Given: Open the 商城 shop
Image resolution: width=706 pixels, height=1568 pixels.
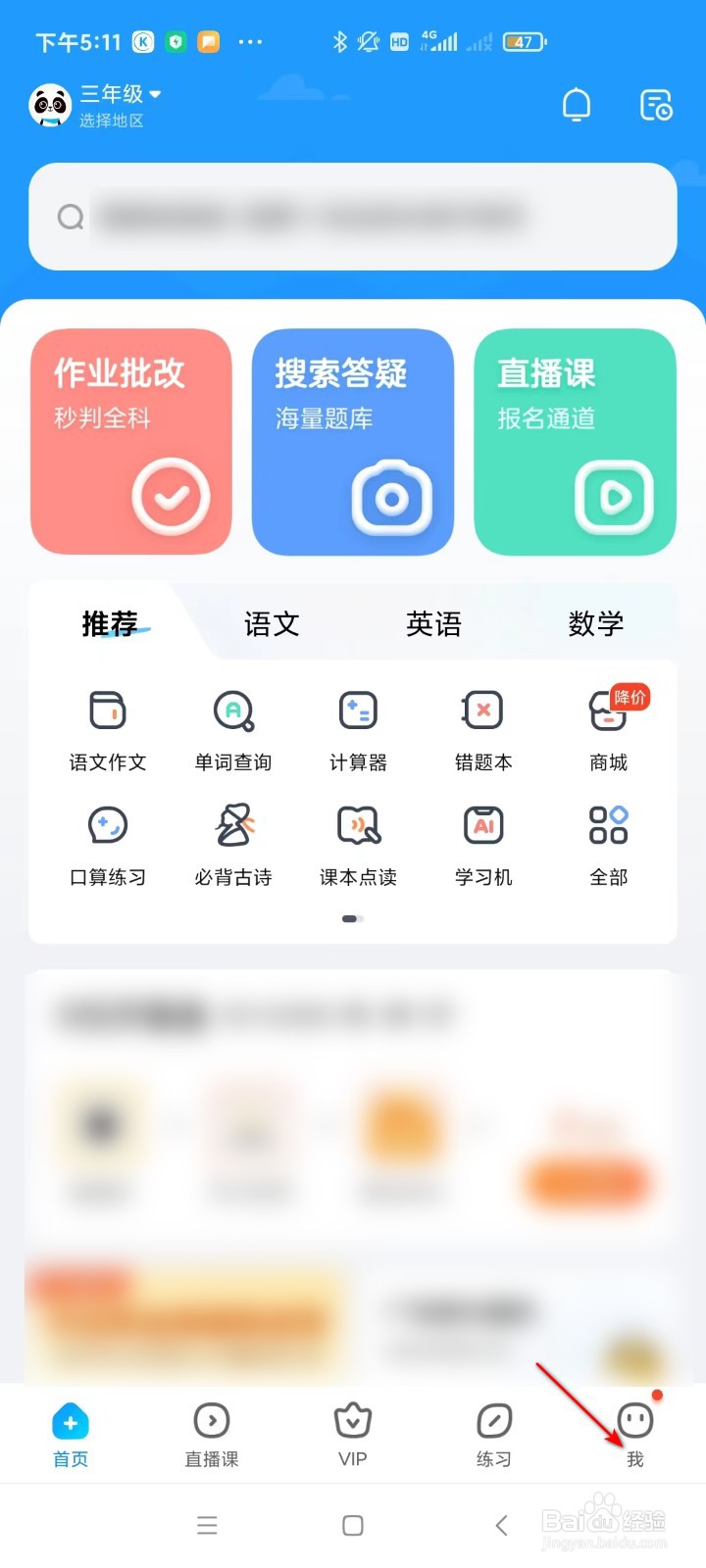Looking at the screenshot, I should tap(609, 731).
